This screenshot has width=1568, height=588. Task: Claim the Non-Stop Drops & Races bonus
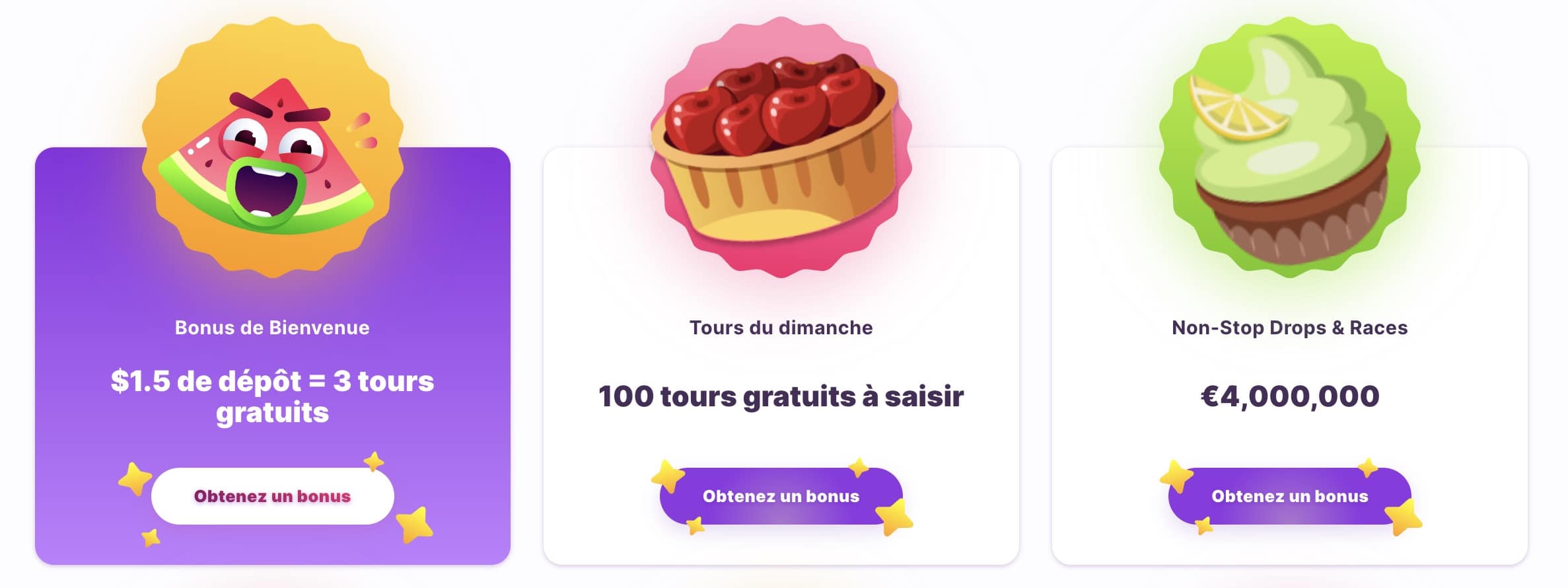click(1289, 496)
